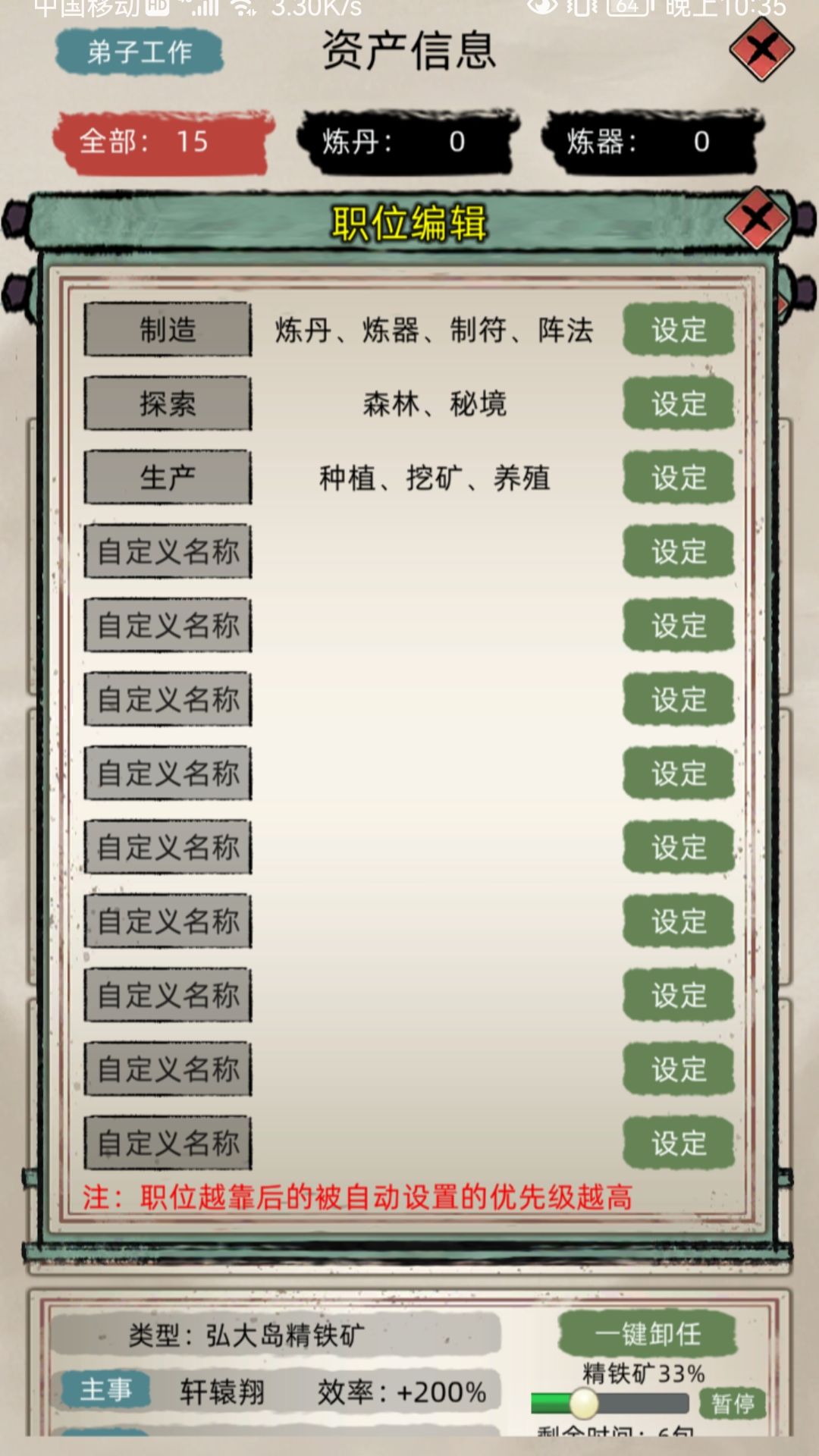The width and height of the screenshot is (819, 1456).
Task: Tap 设定 beside the 探索 row
Action: point(679,405)
